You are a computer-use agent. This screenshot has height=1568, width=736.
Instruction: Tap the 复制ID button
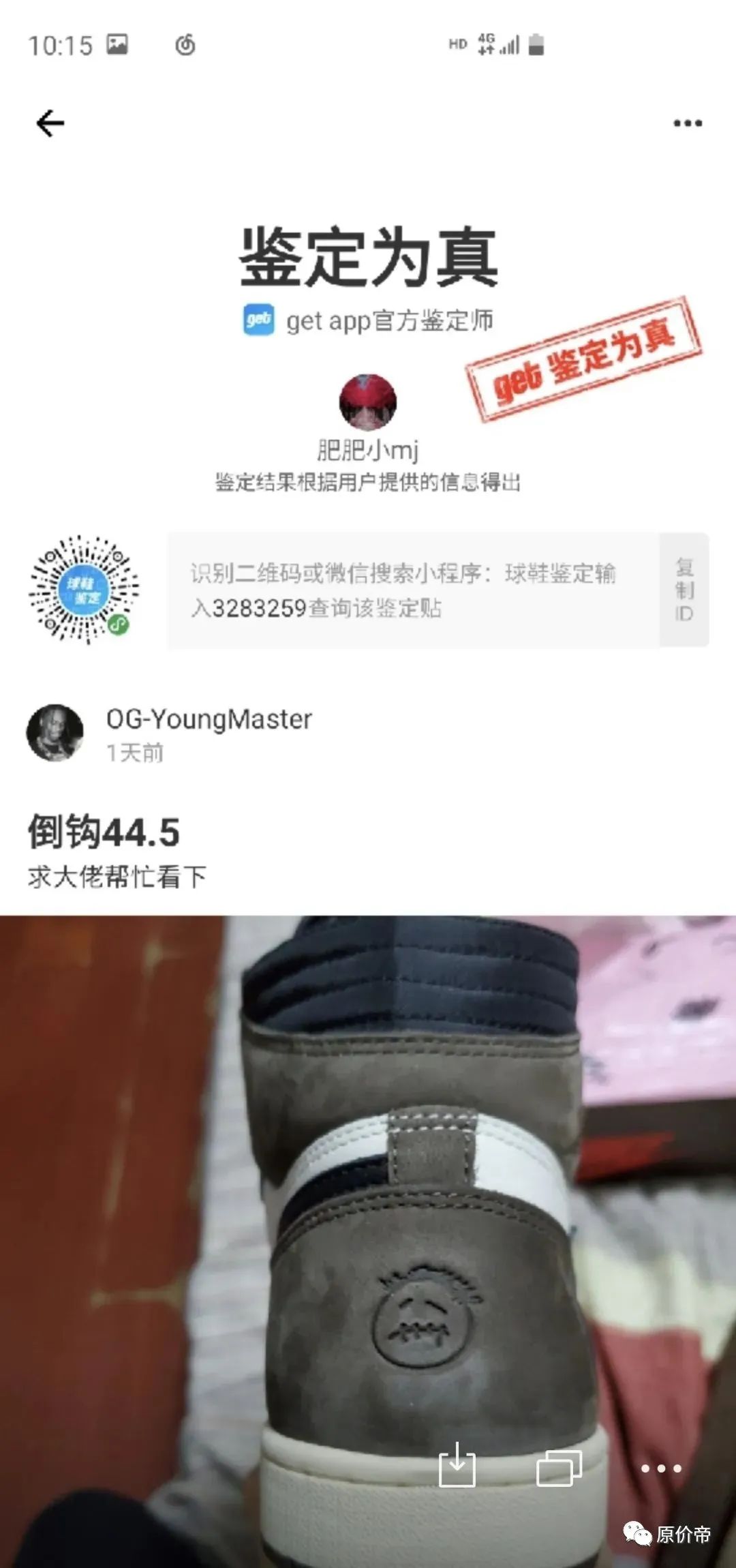point(684,590)
